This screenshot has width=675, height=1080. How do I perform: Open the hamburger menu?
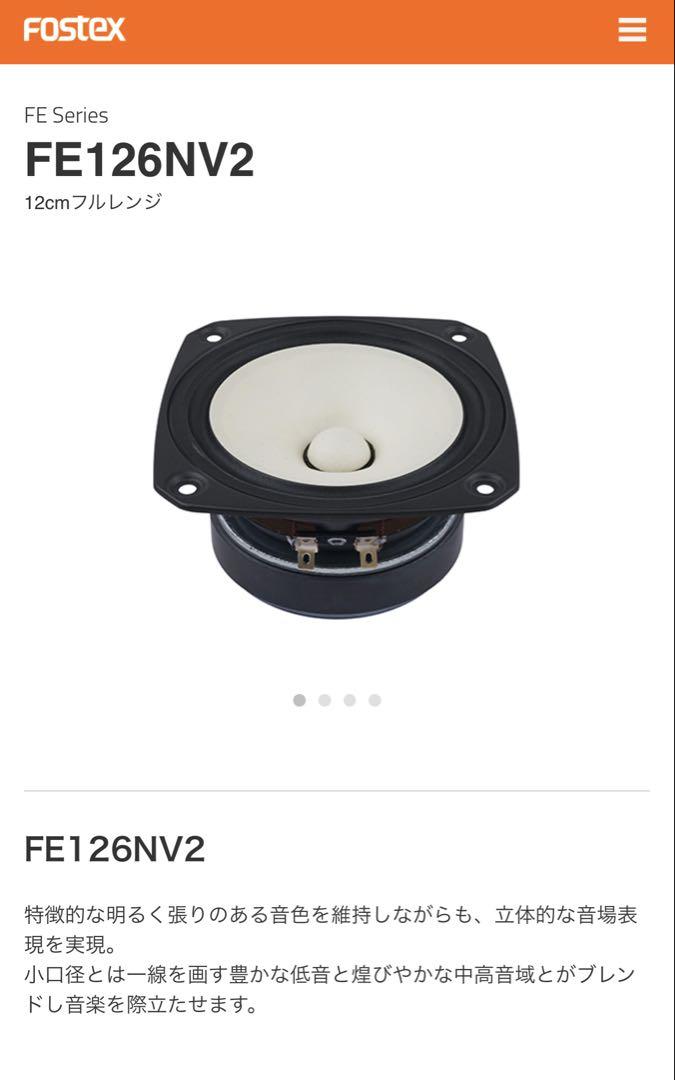click(632, 30)
